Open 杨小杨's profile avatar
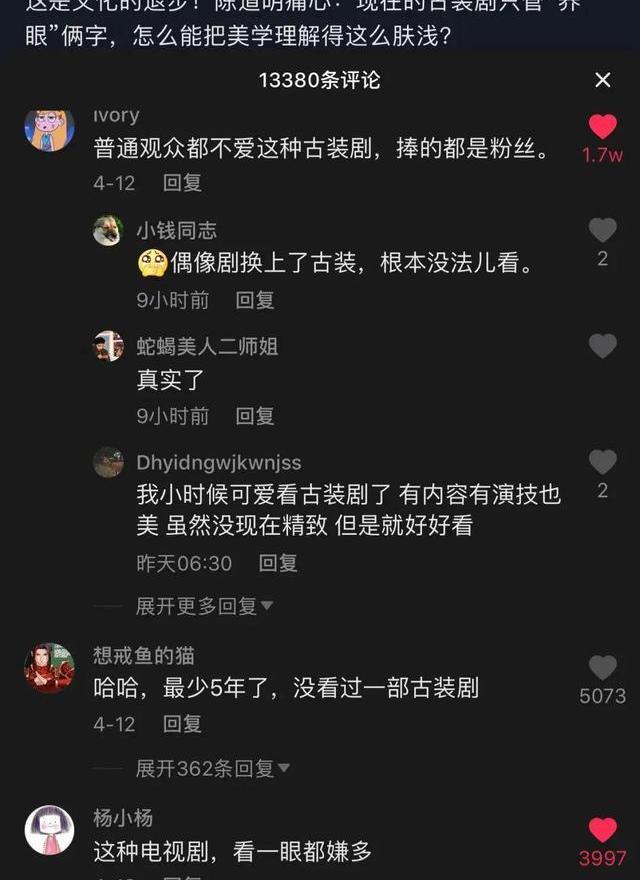Screen dimensions: 640x880 (49, 830)
